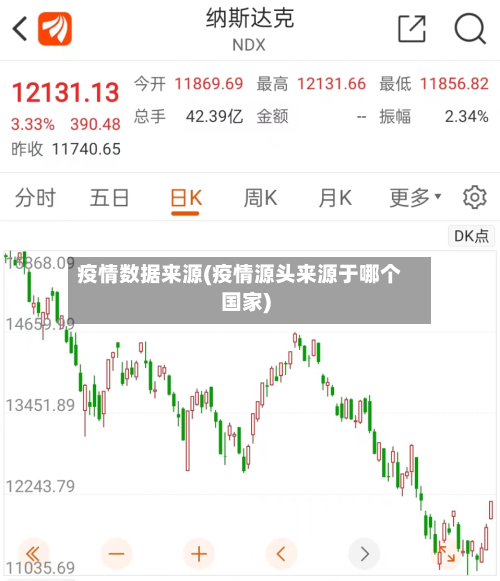
Task: Move the chart left with the left chevron
Action: click(282, 554)
